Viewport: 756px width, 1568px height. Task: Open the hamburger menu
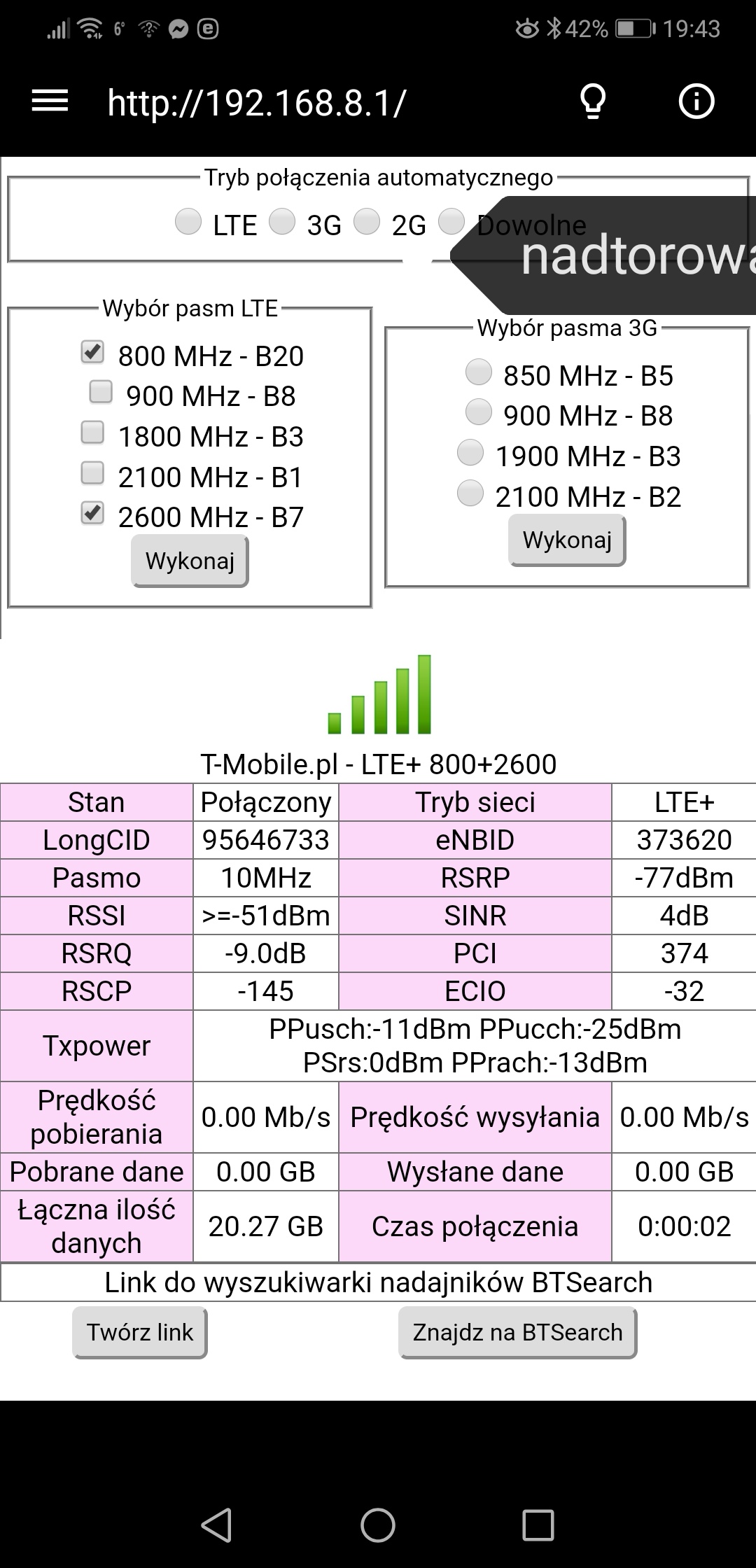50,101
